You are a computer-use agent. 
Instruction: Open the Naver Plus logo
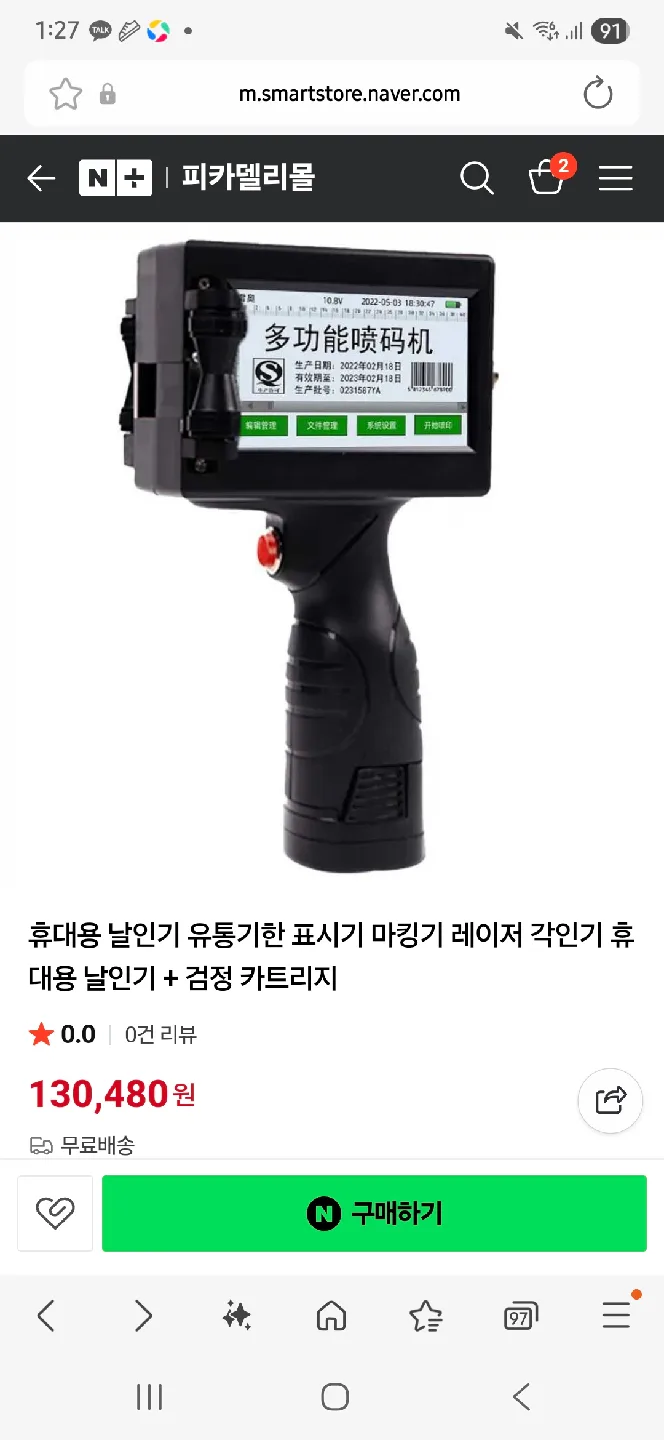coord(115,179)
